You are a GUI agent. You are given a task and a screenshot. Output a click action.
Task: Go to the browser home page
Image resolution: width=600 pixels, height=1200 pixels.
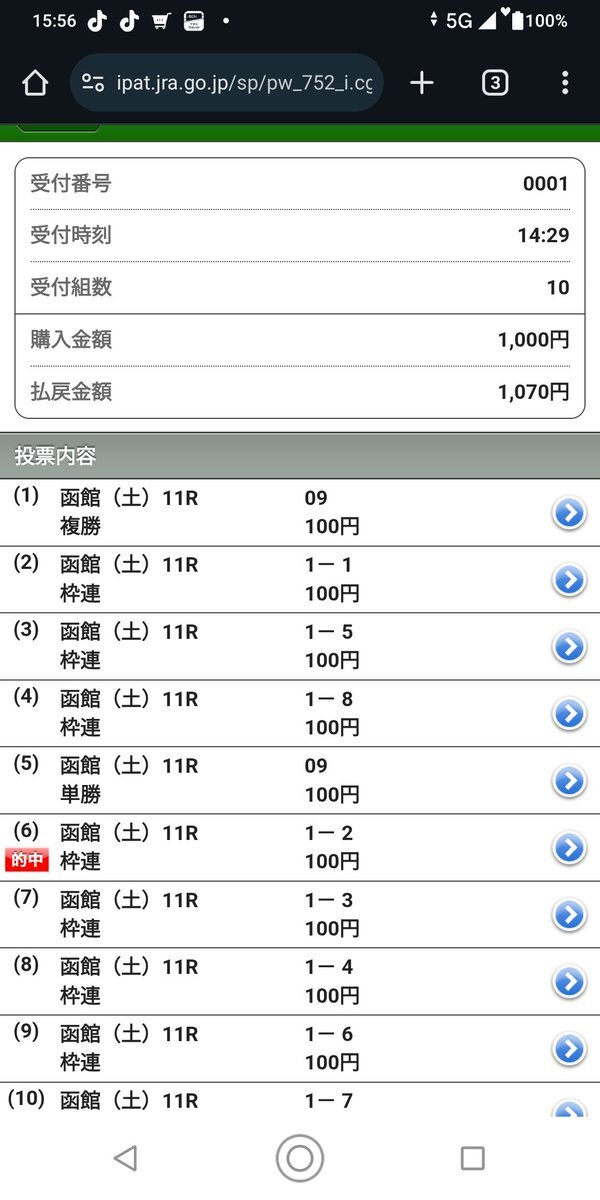click(x=35, y=83)
